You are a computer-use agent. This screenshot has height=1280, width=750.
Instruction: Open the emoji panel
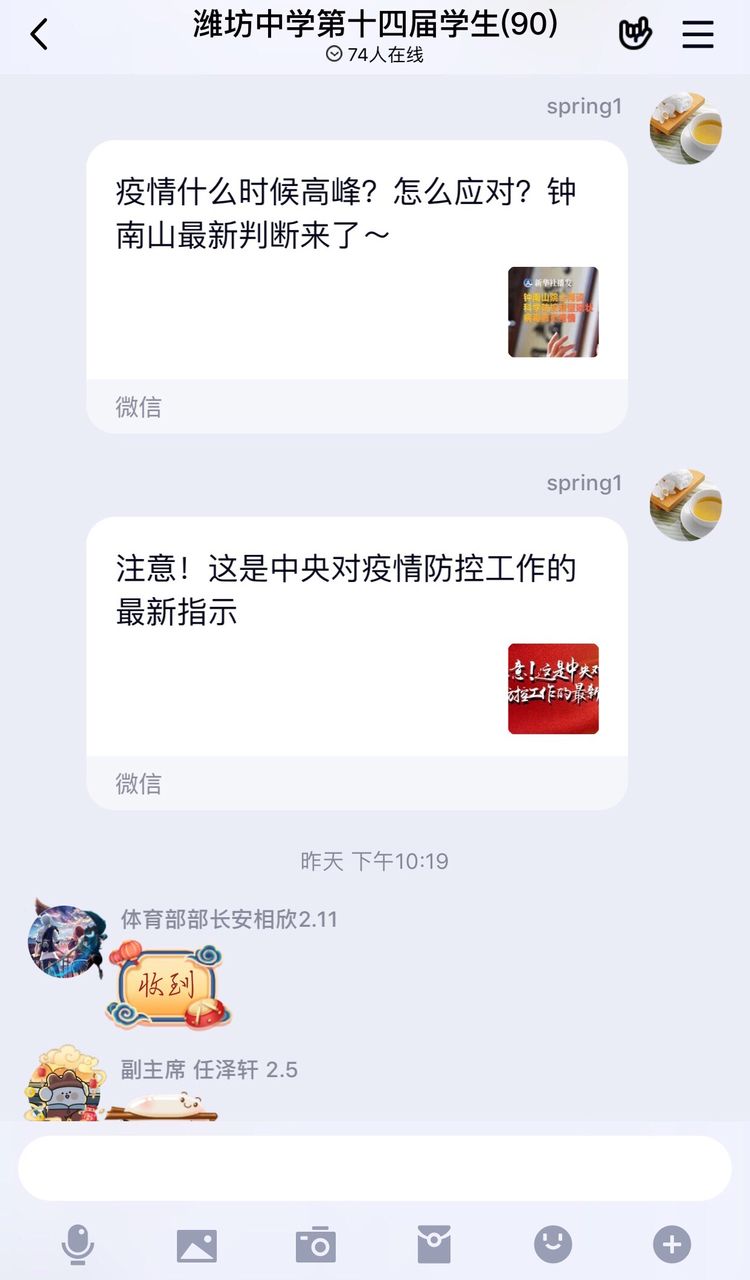click(553, 1245)
